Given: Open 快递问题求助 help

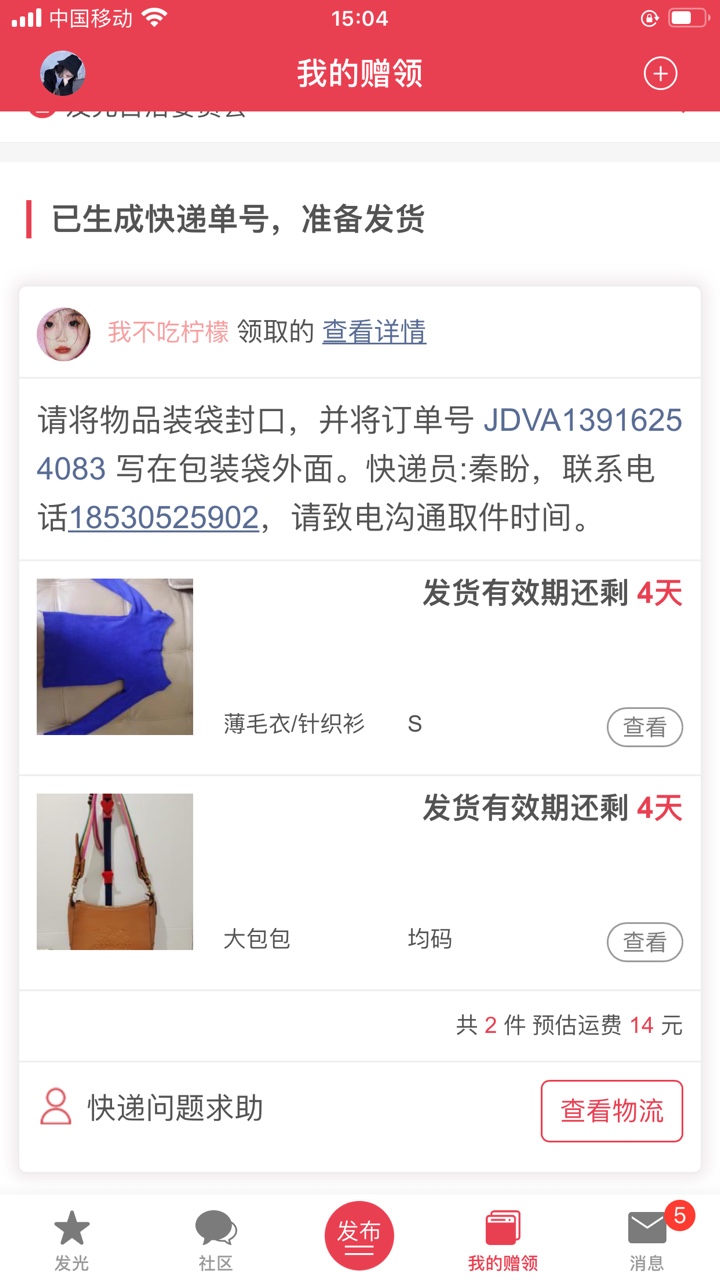Looking at the screenshot, I should tap(152, 1108).
